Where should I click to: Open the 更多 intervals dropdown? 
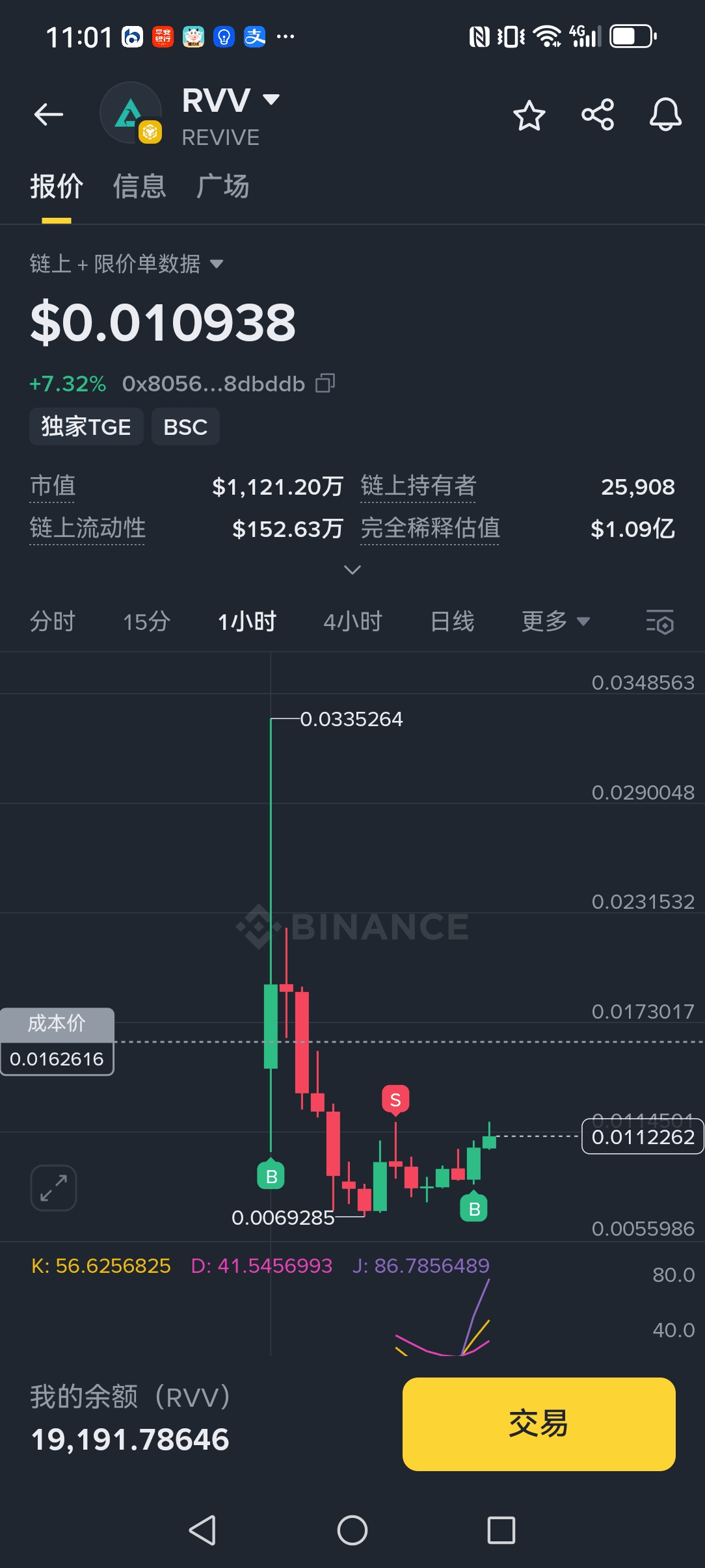pyautogui.click(x=555, y=621)
